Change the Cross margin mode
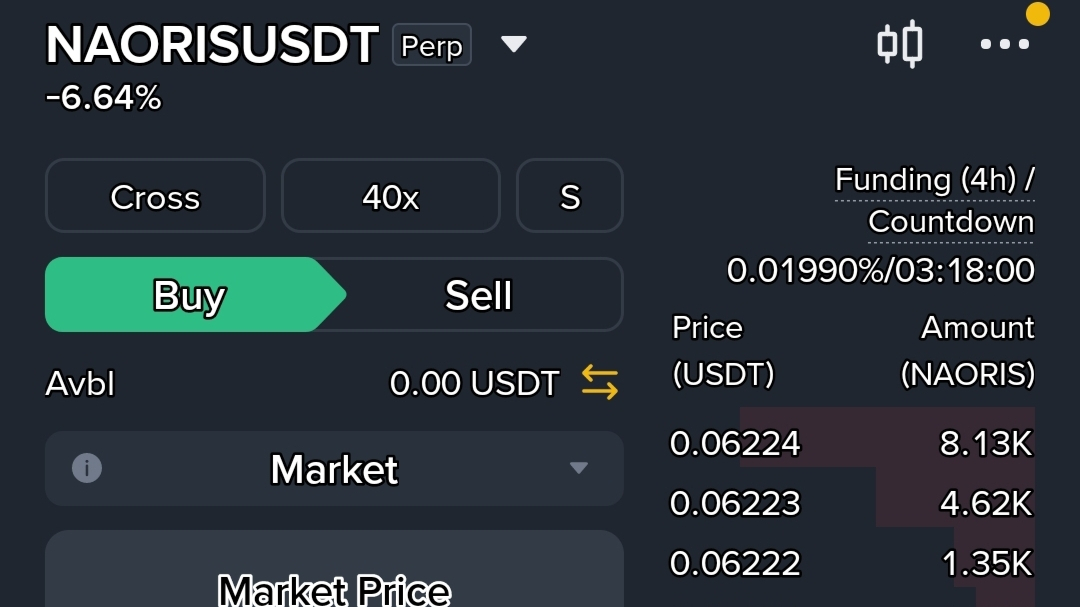Image resolution: width=1080 pixels, height=607 pixels. (x=155, y=196)
